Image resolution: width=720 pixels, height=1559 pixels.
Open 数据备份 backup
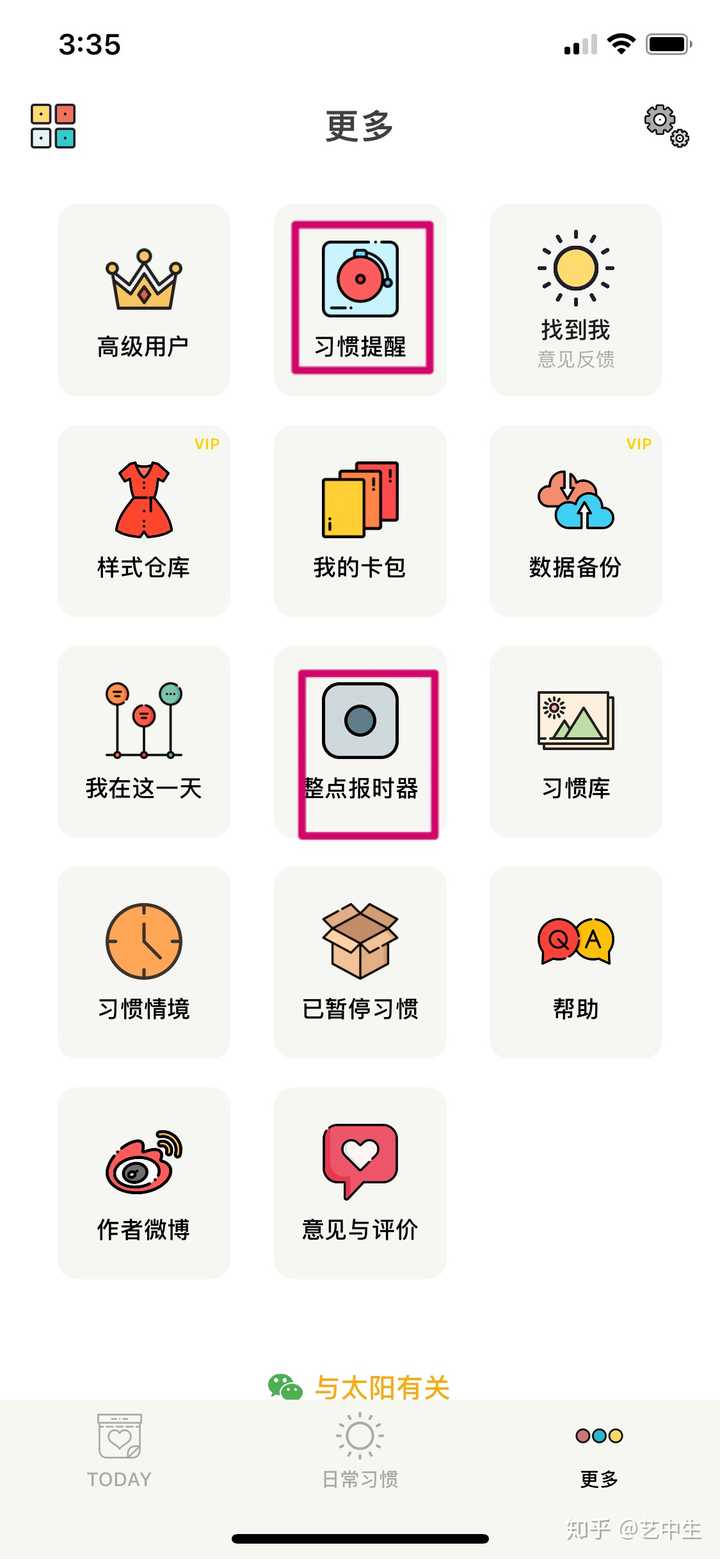click(x=576, y=521)
